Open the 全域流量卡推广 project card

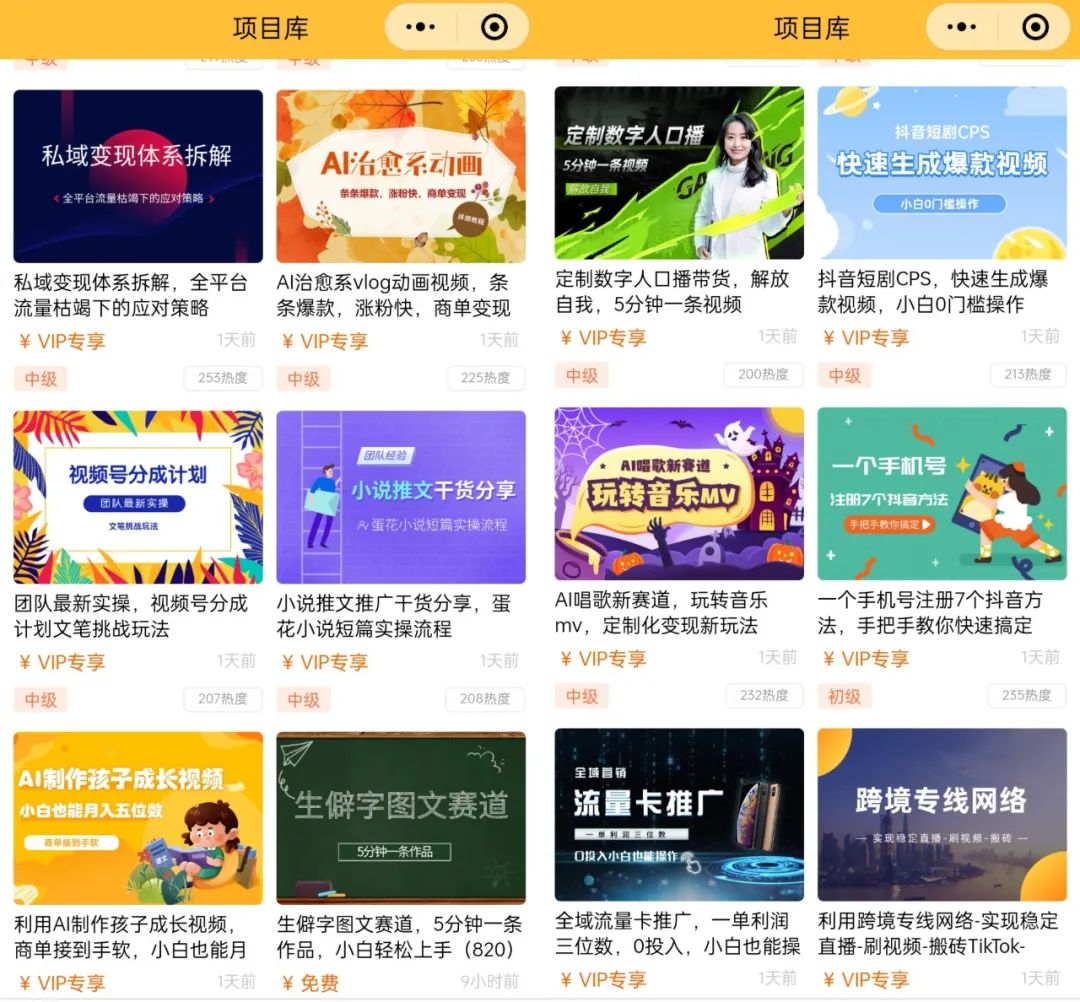tap(679, 815)
